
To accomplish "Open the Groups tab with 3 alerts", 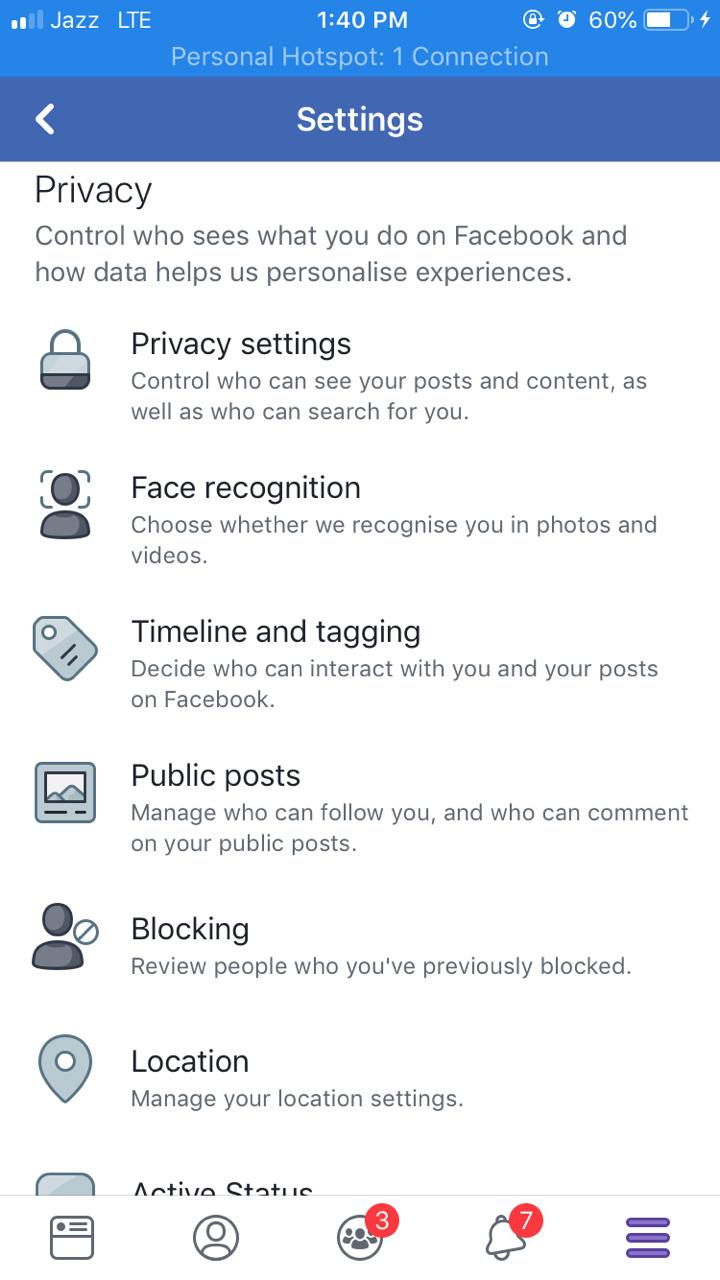I will coord(360,1238).
